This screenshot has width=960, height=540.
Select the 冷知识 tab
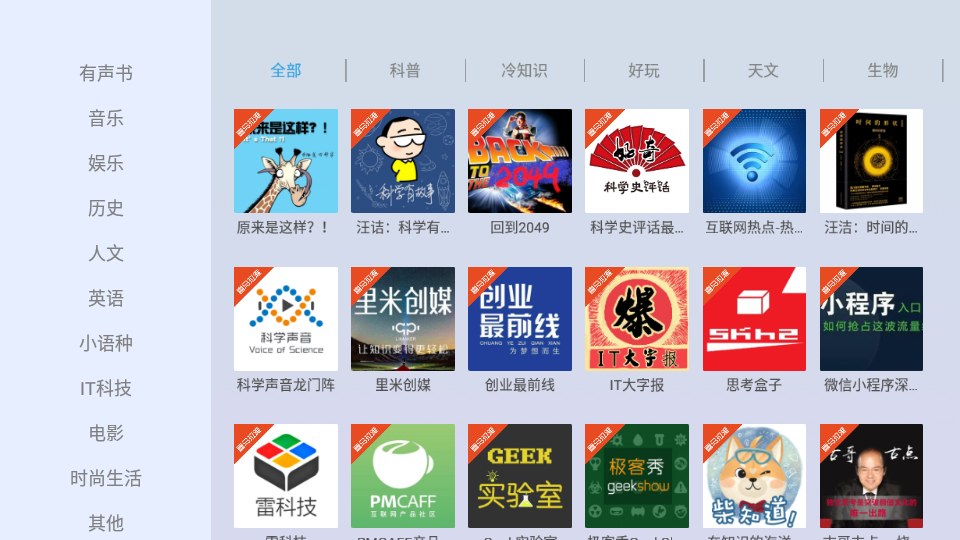[524, 70]
